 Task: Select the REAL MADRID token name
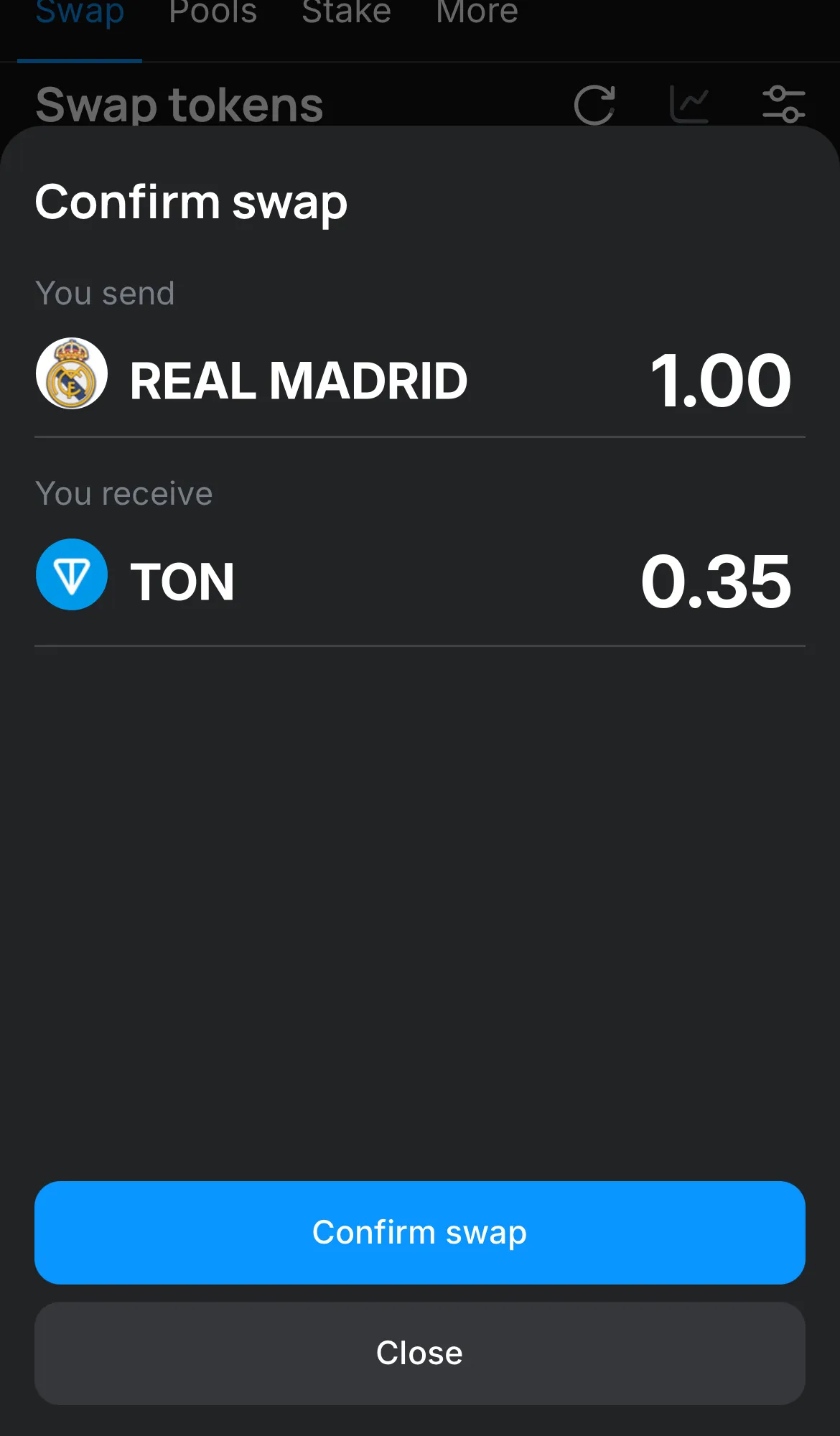point(298,379)
